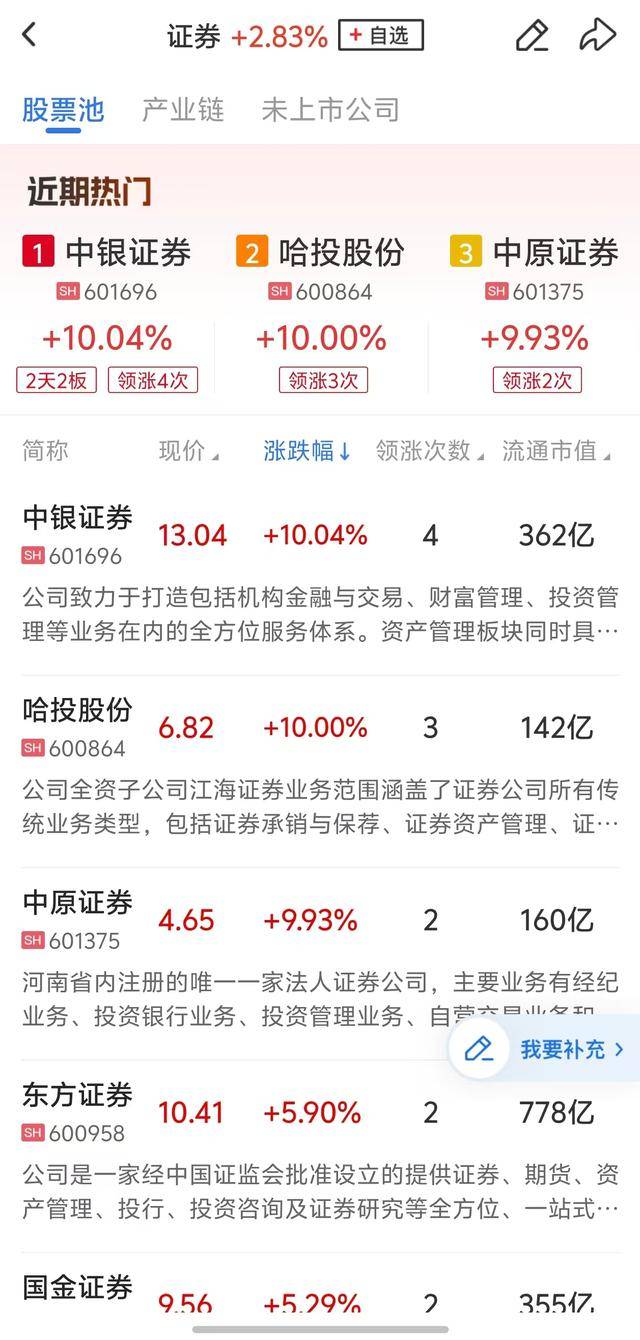Screen dimensions: 640x1340
Task: Sort the list by 现价
Action: (x=188, y=451)
